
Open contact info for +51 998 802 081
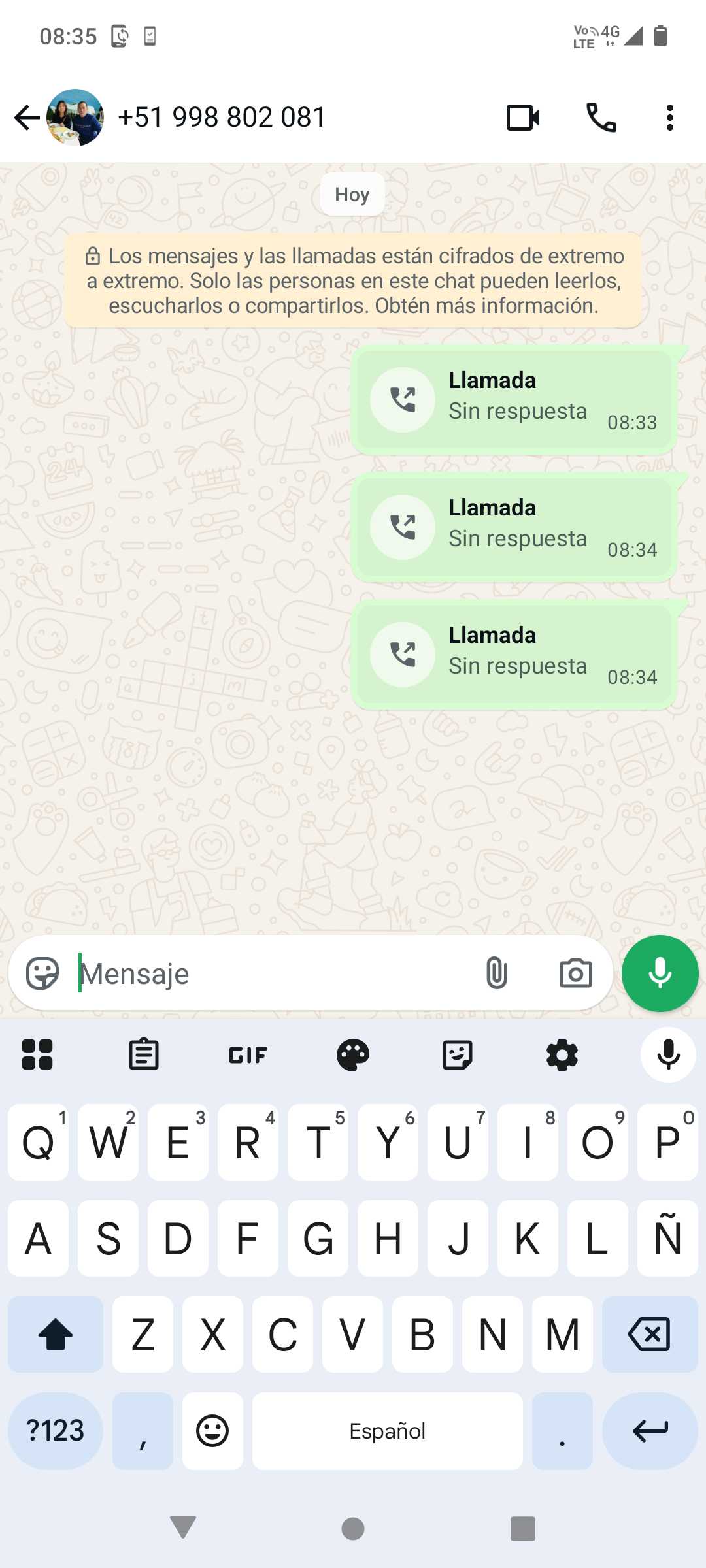[x=222, y=118]
